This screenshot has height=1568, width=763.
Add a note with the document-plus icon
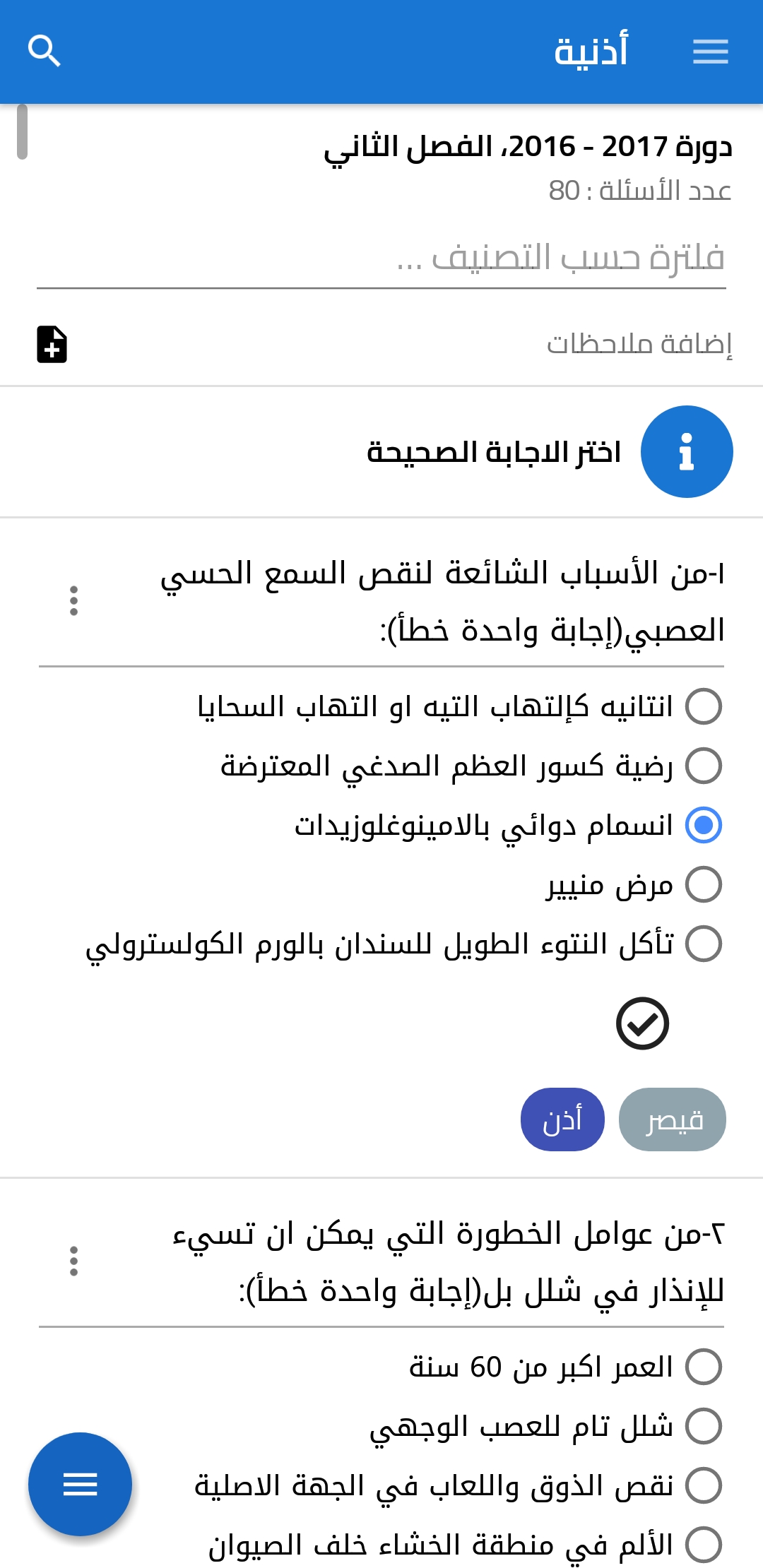click(52, 345)
